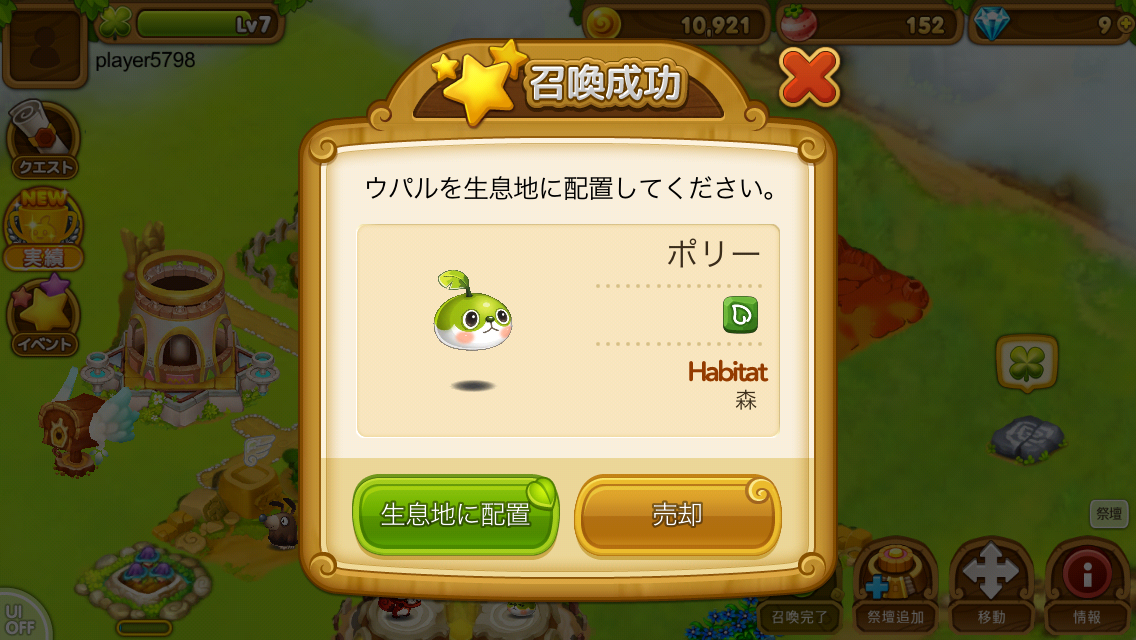
Task: Toggle the UI OFF button
Action: (x=16, y=618)
